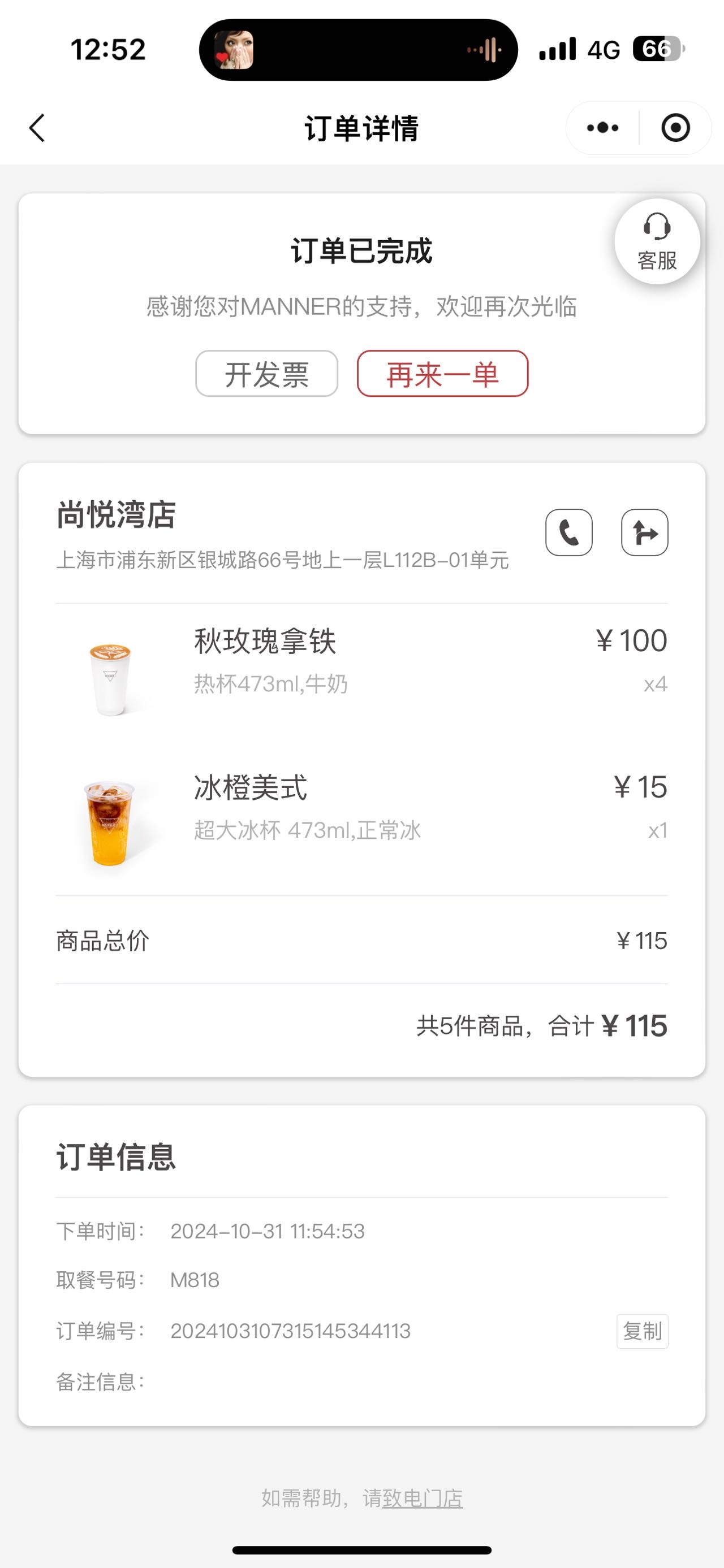Copy the order number with 复制

(643, 1331)
